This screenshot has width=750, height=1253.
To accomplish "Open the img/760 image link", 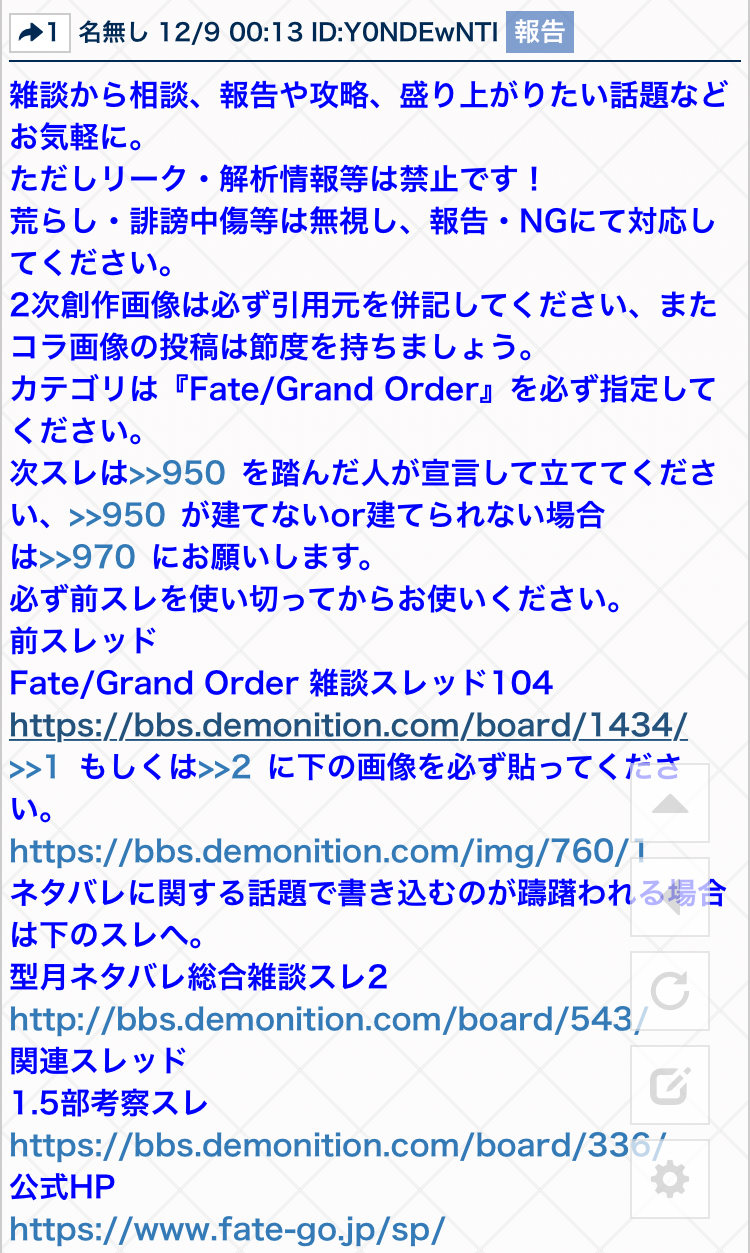I will pyautogui.click(x=320, y=851).
